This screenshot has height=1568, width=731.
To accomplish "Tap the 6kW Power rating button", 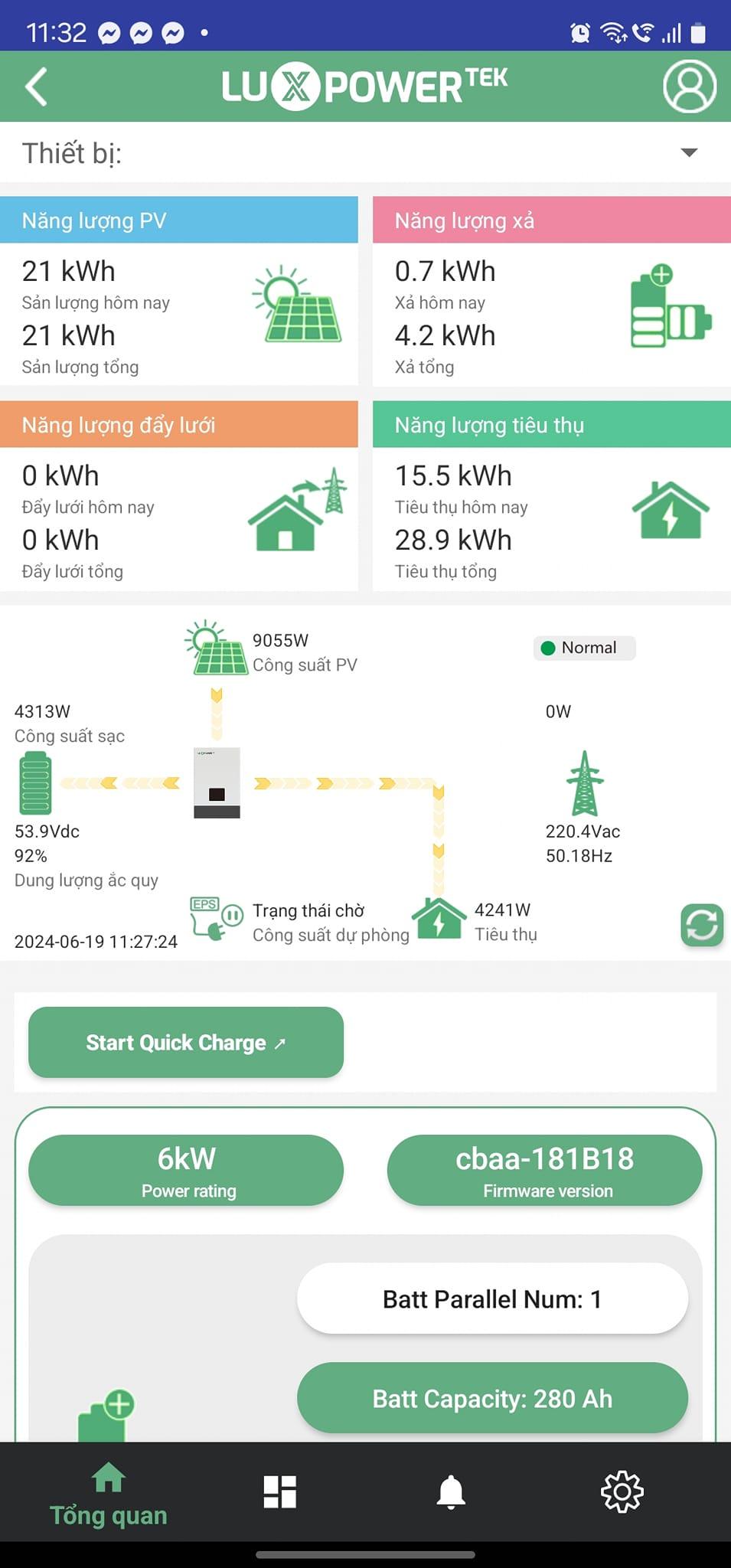I will [x=186, y=1170].
